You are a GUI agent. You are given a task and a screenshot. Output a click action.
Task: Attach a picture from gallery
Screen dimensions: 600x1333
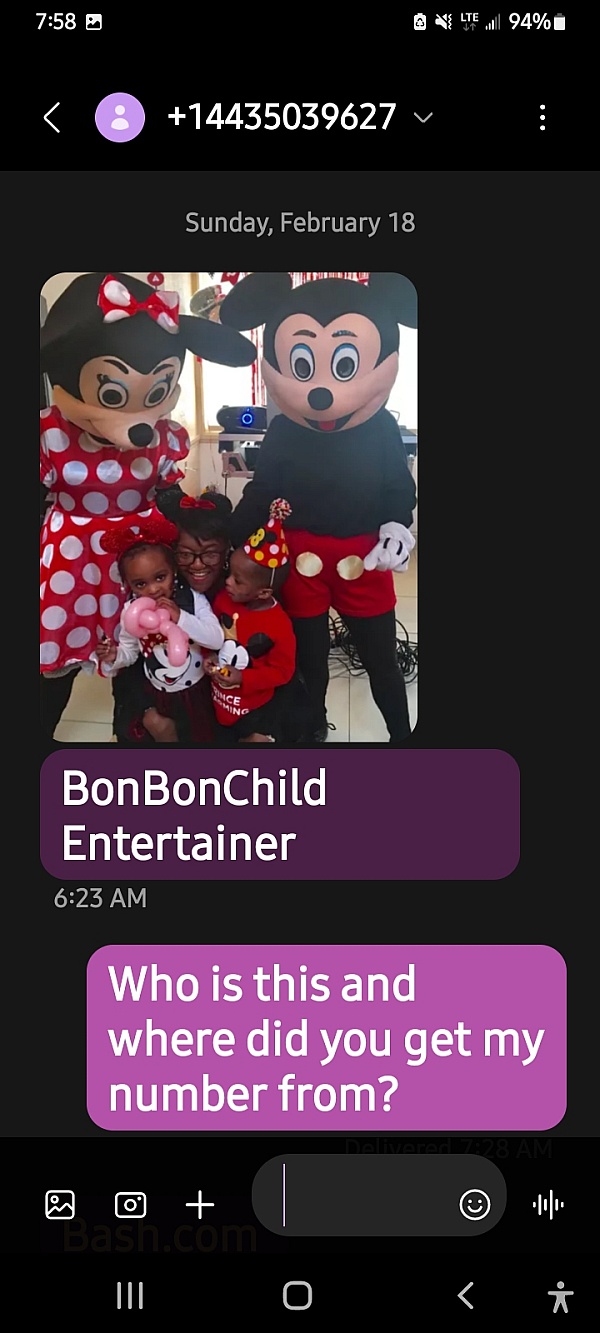click(60, 1204)
